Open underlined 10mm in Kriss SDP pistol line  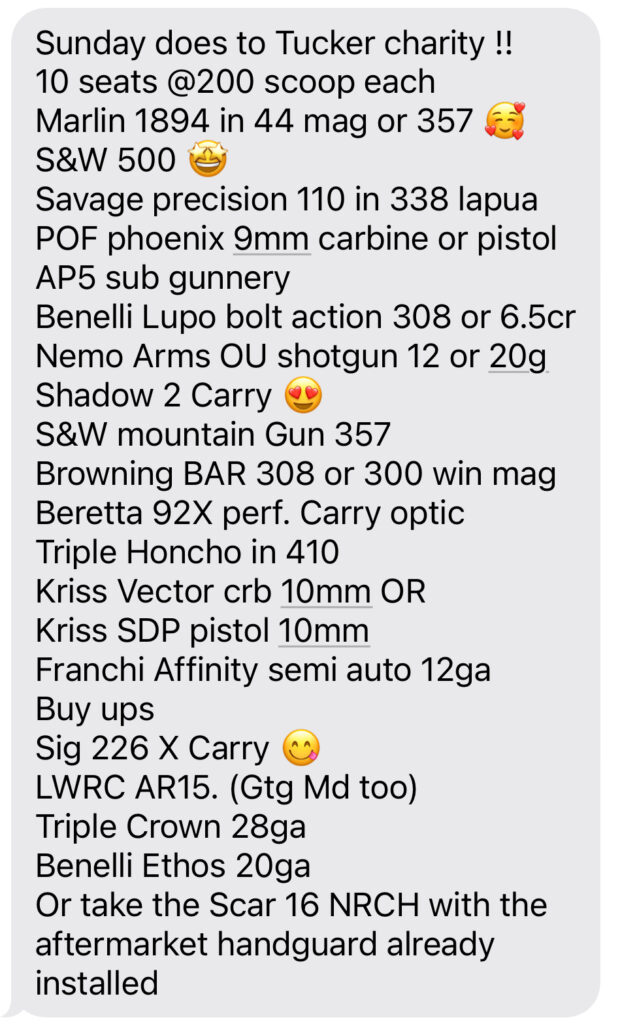pyautogui.click(x=323, y=631)
